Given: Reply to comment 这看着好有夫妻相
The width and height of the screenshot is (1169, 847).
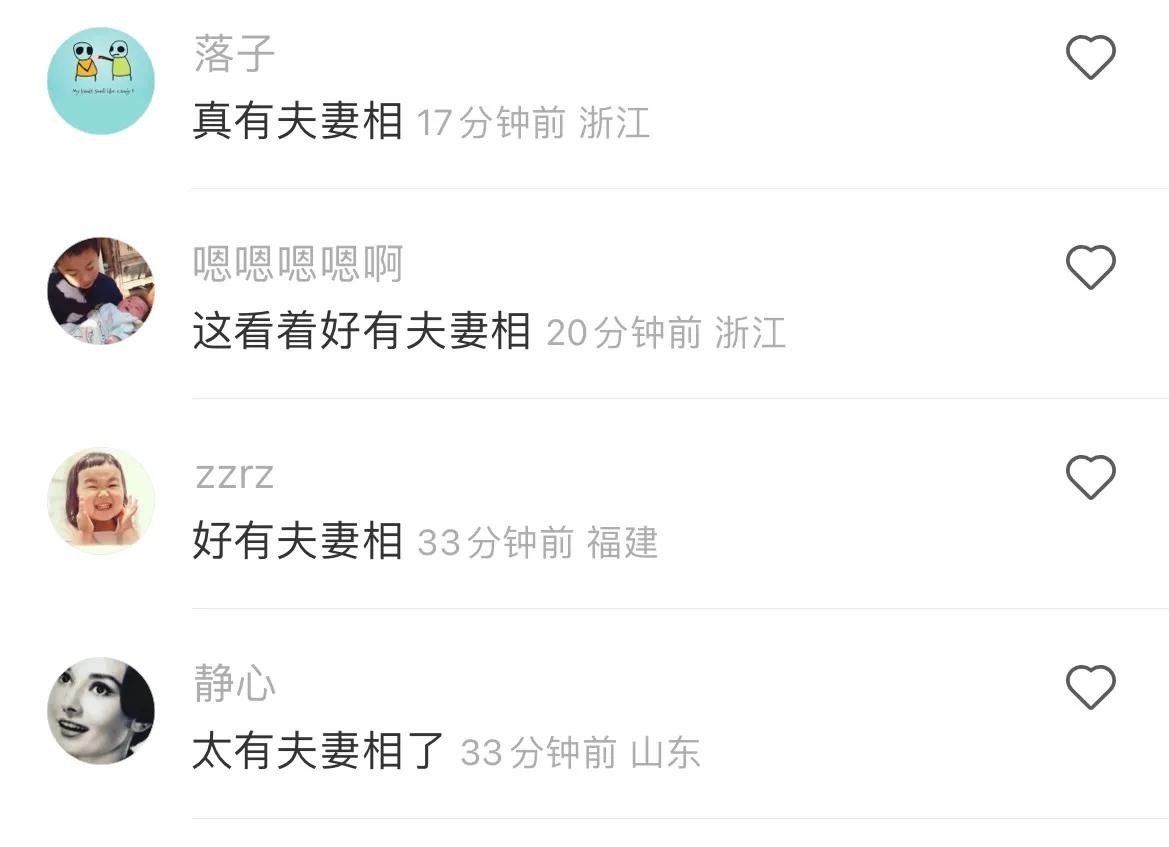Looking at the screenshot, I should coord(361,332).
